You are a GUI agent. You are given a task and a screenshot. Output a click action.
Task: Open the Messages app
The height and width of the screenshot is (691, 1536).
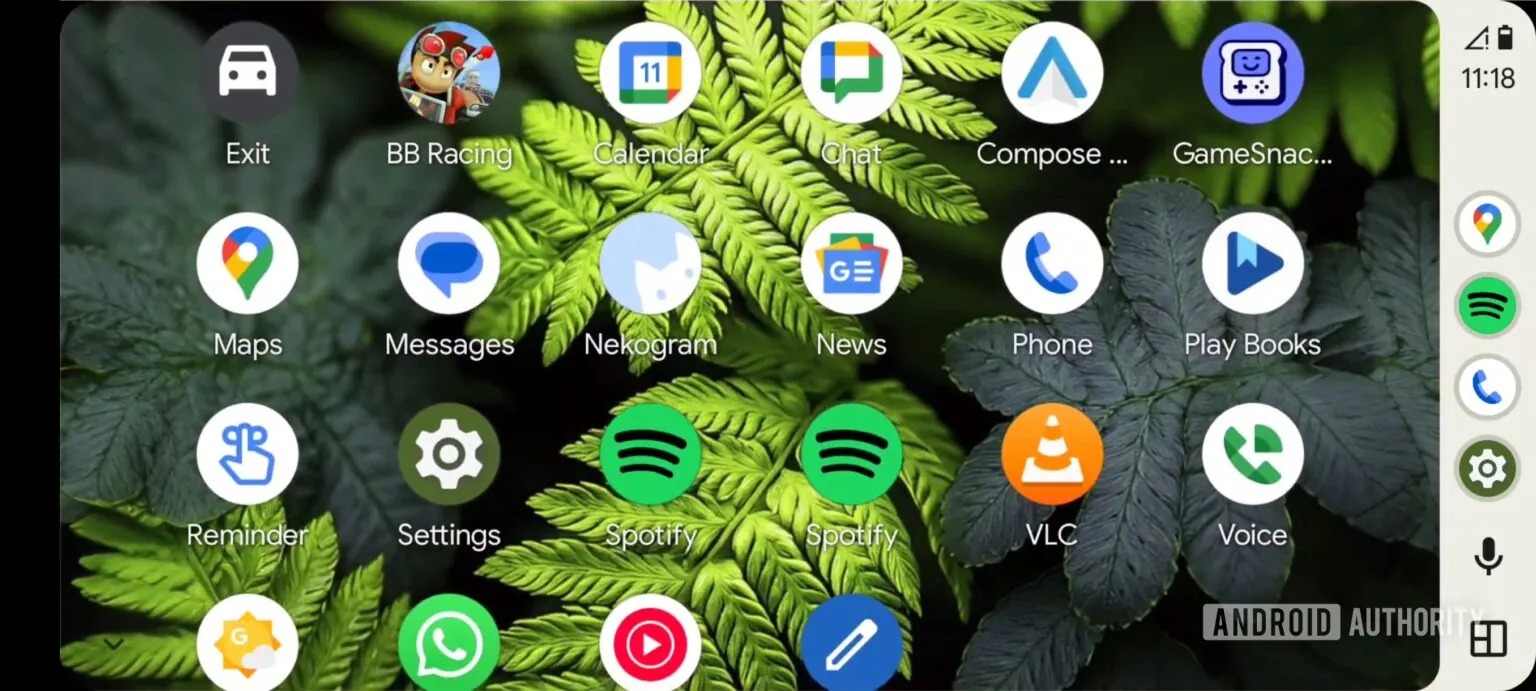coord(449,264)
